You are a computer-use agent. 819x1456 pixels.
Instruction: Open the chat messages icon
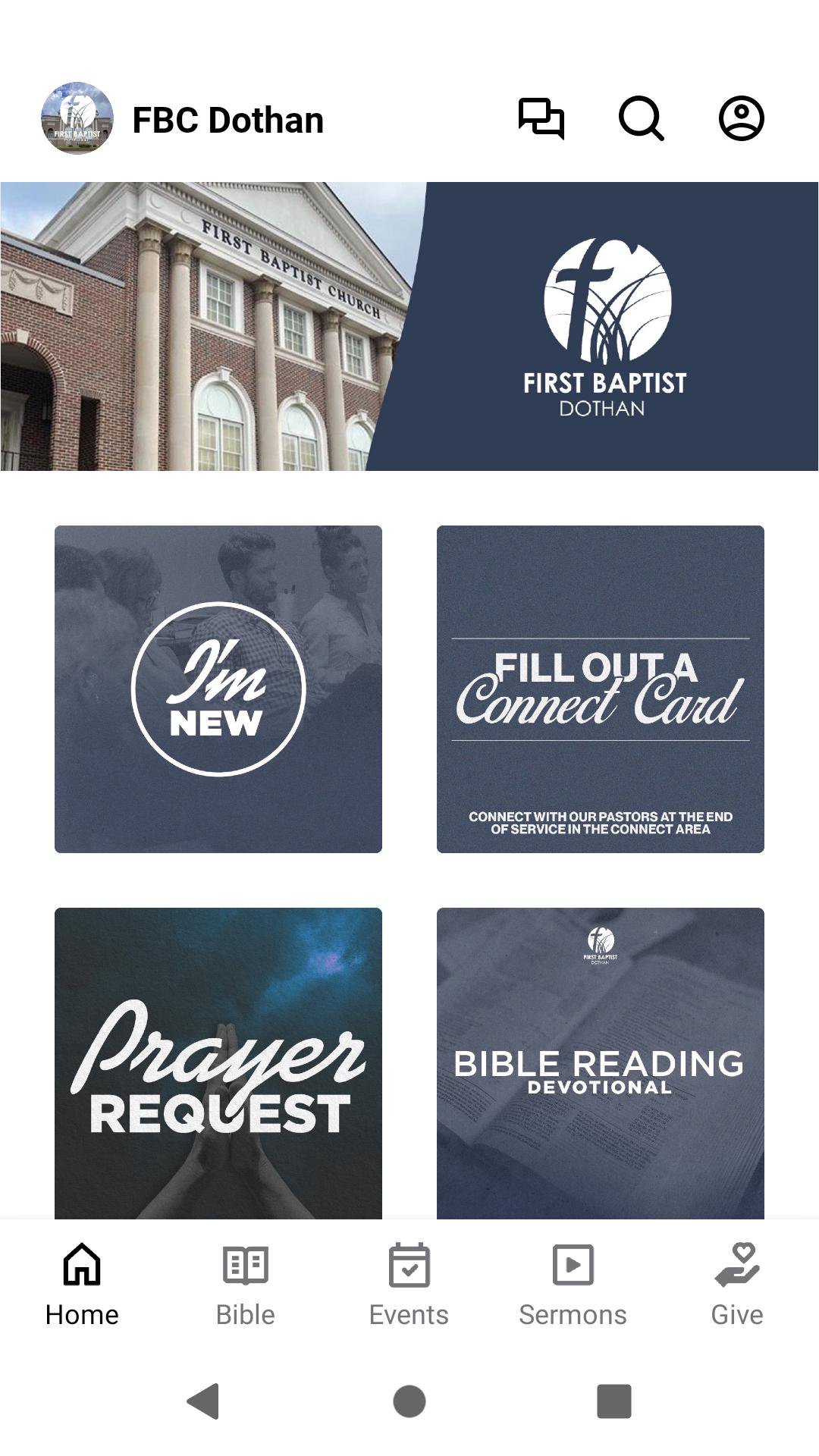pyautogui.click(x=539, y=118)
